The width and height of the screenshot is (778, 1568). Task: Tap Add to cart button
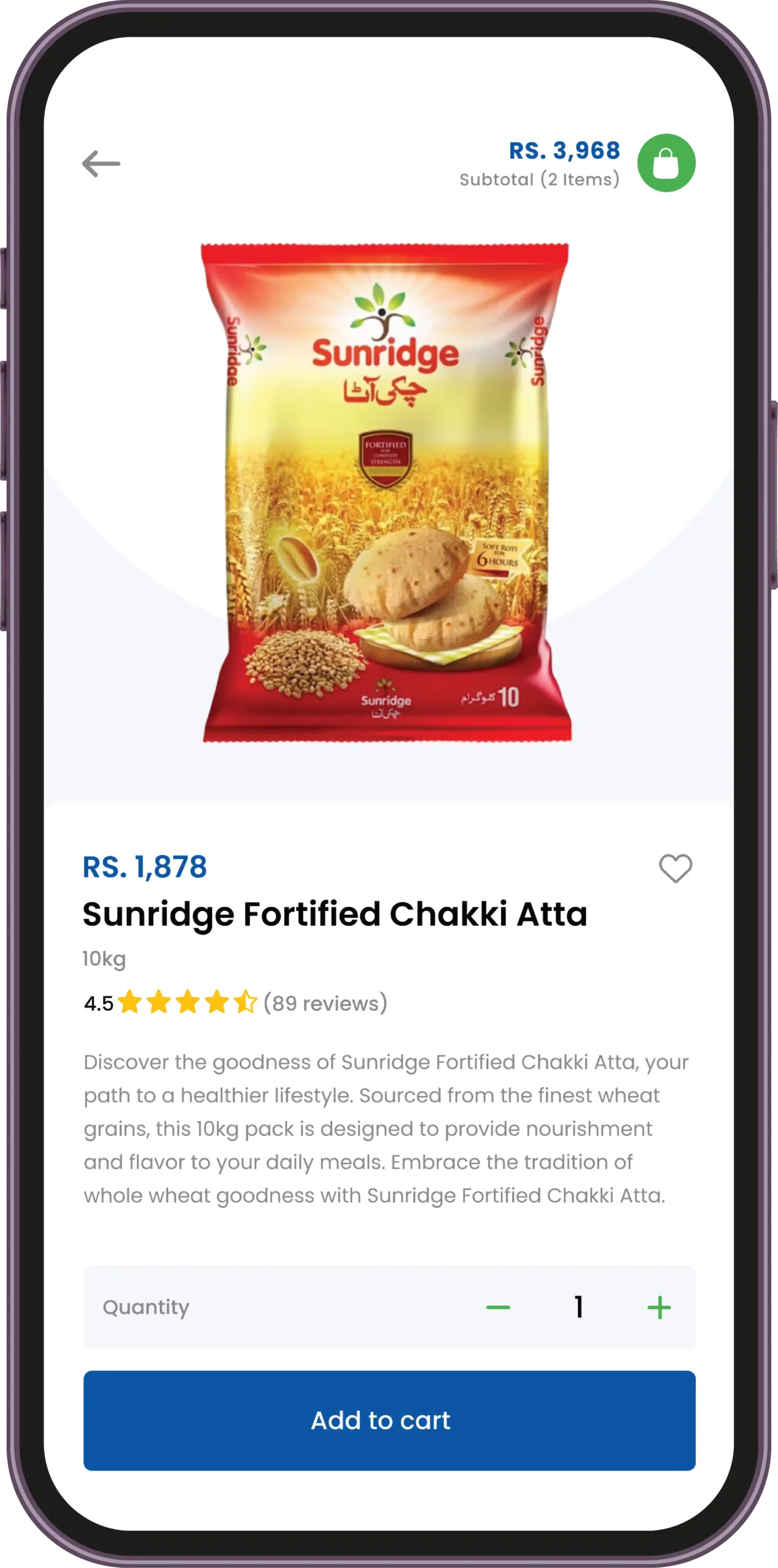389,1420
